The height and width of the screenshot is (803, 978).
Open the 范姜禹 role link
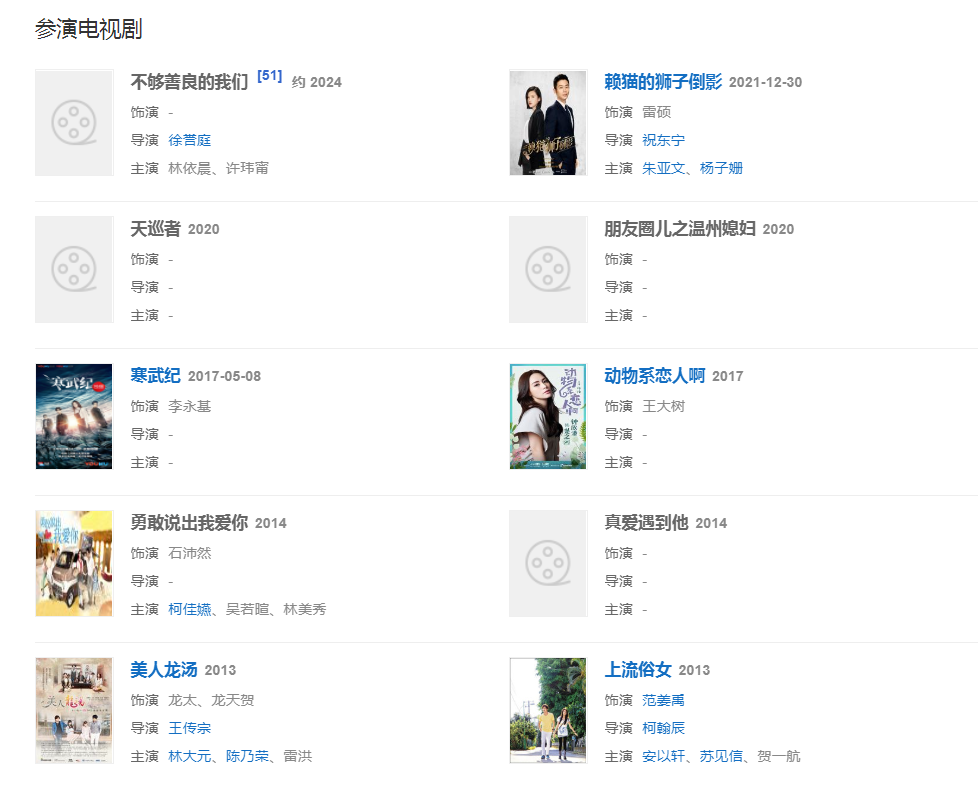[x=663, y=700]
